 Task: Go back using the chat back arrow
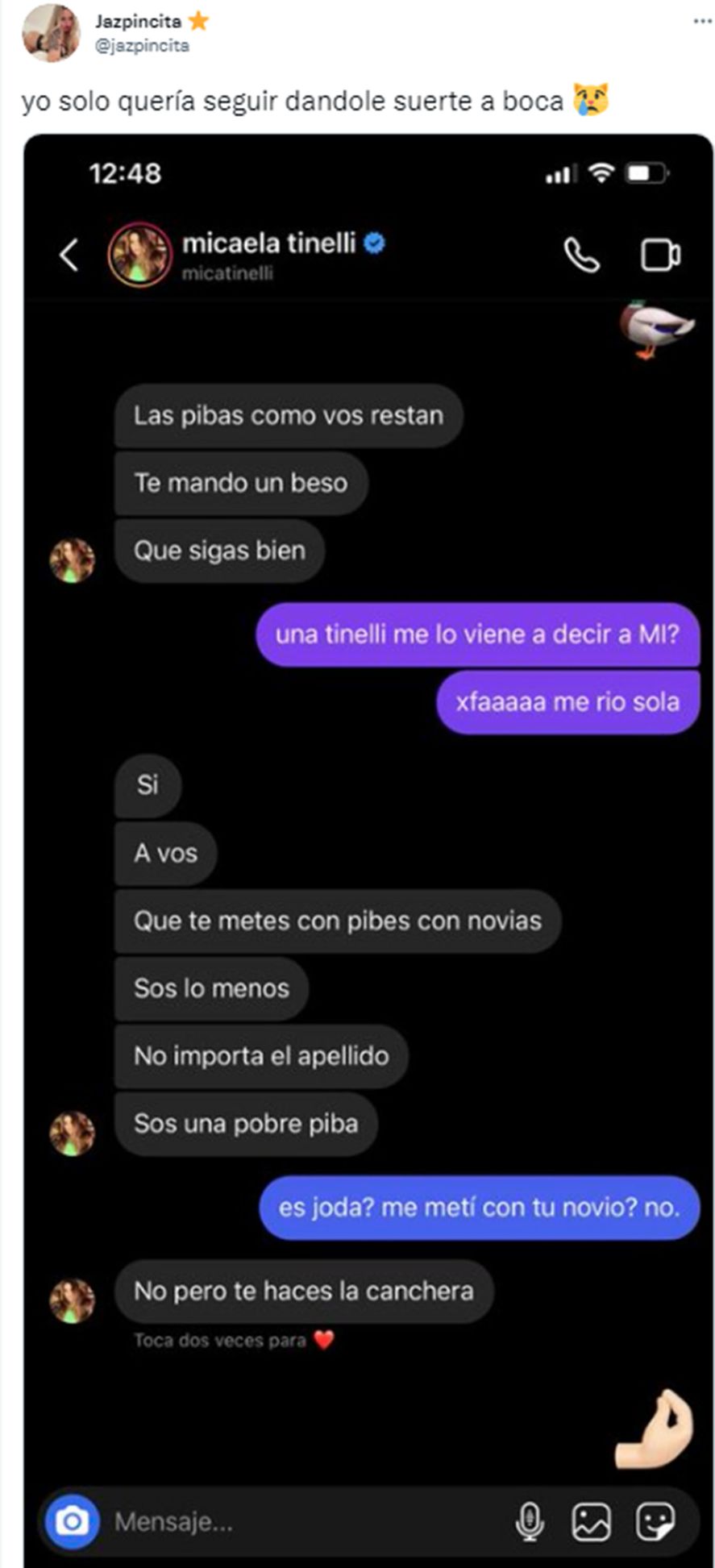click(69, 252)
